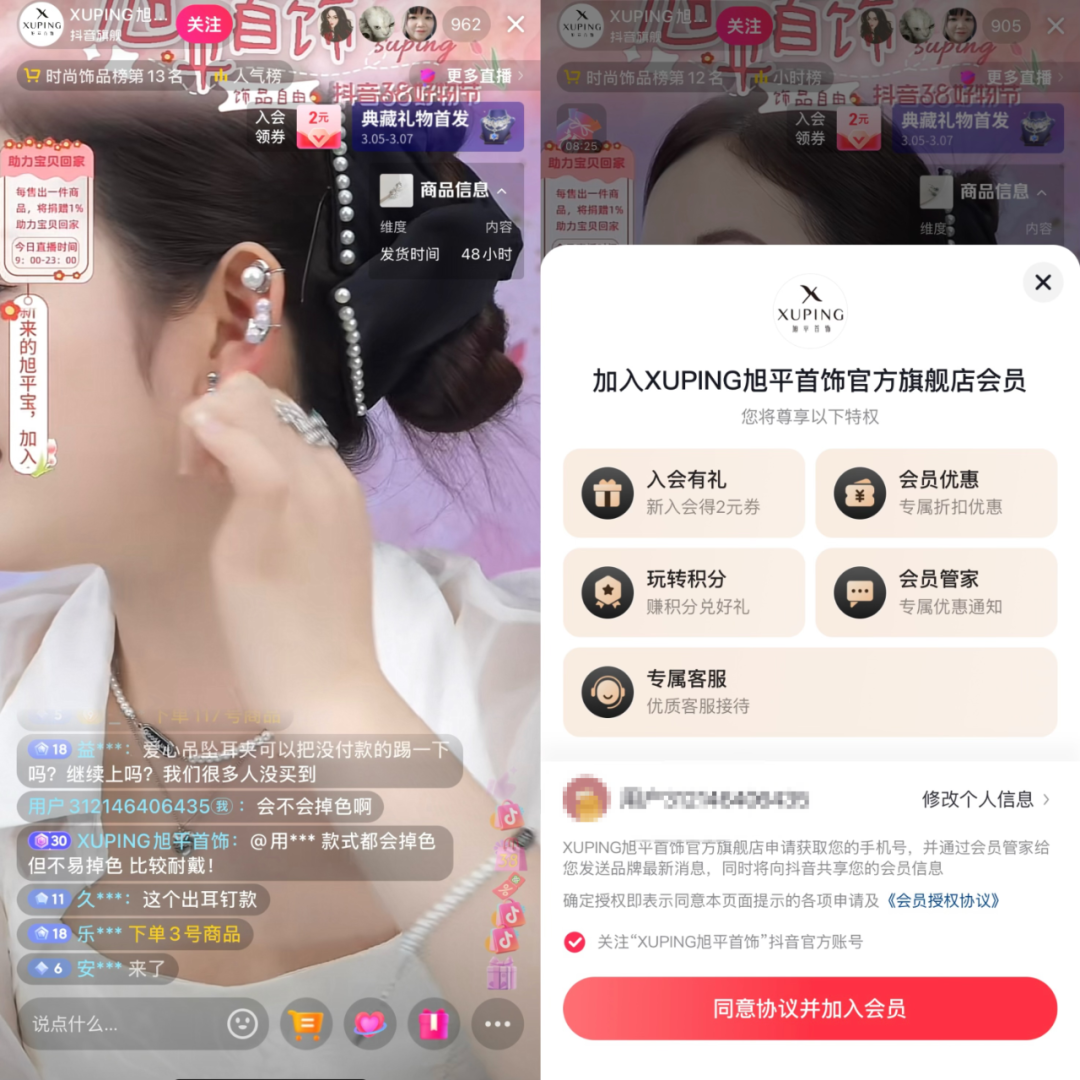Tap the 说点什么 comment field
1080x1080 pixels.
[x=120, y=1024]
